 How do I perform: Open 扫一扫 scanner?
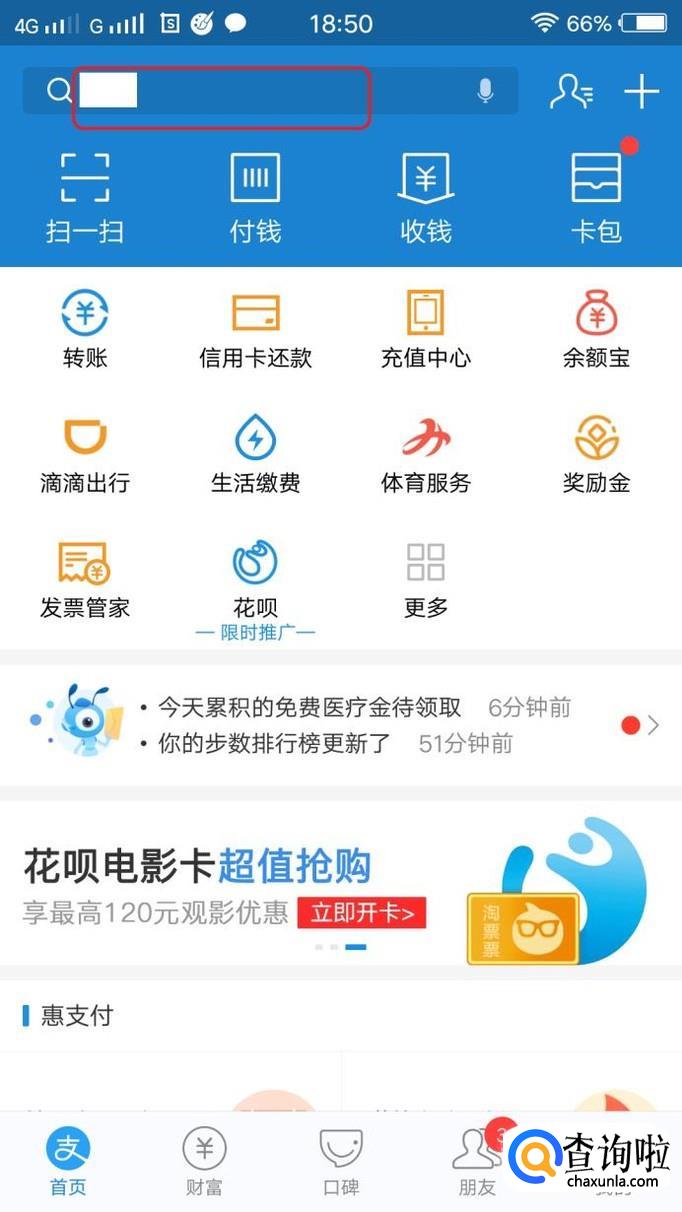click(x=85, y=197)
